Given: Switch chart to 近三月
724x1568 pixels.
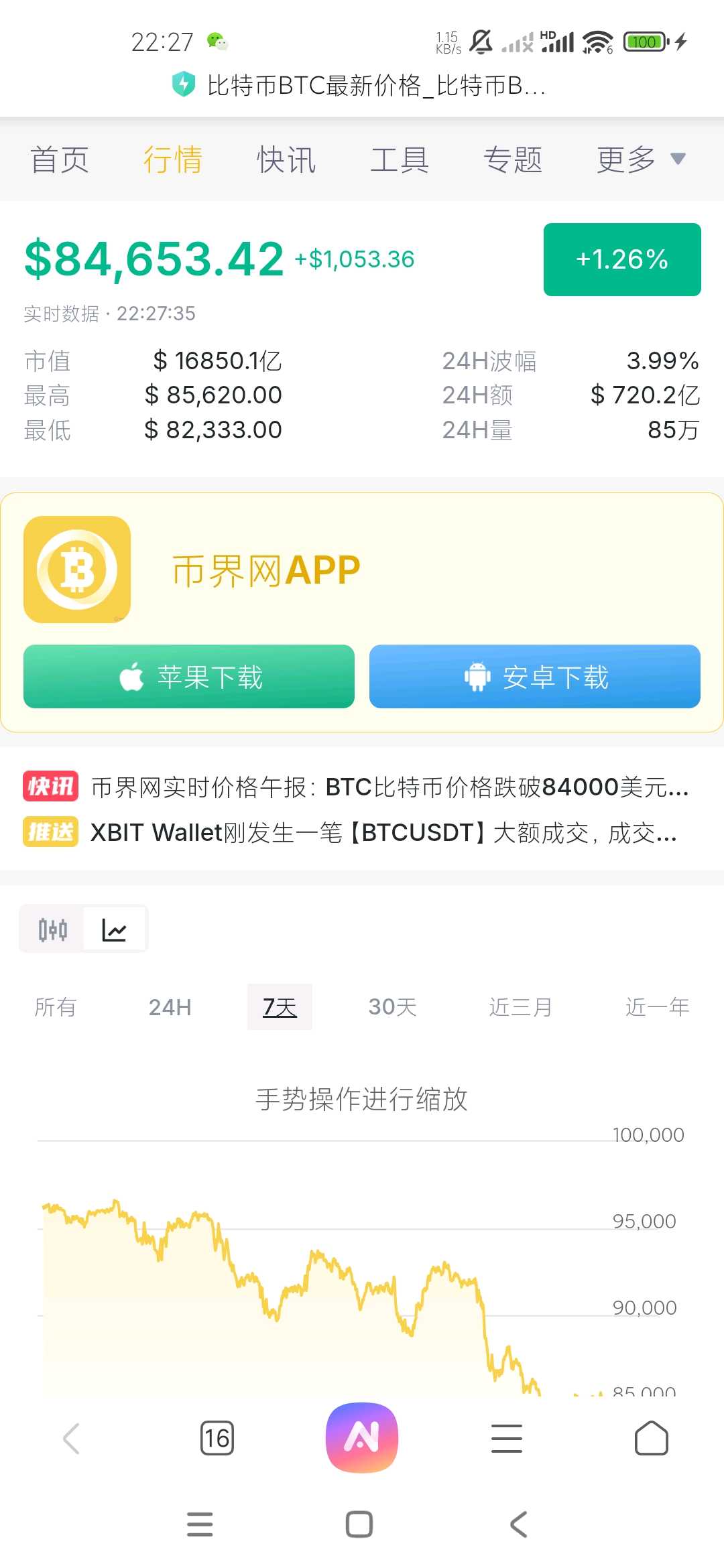Looking at the screenshot, I should coord(520,1006).
